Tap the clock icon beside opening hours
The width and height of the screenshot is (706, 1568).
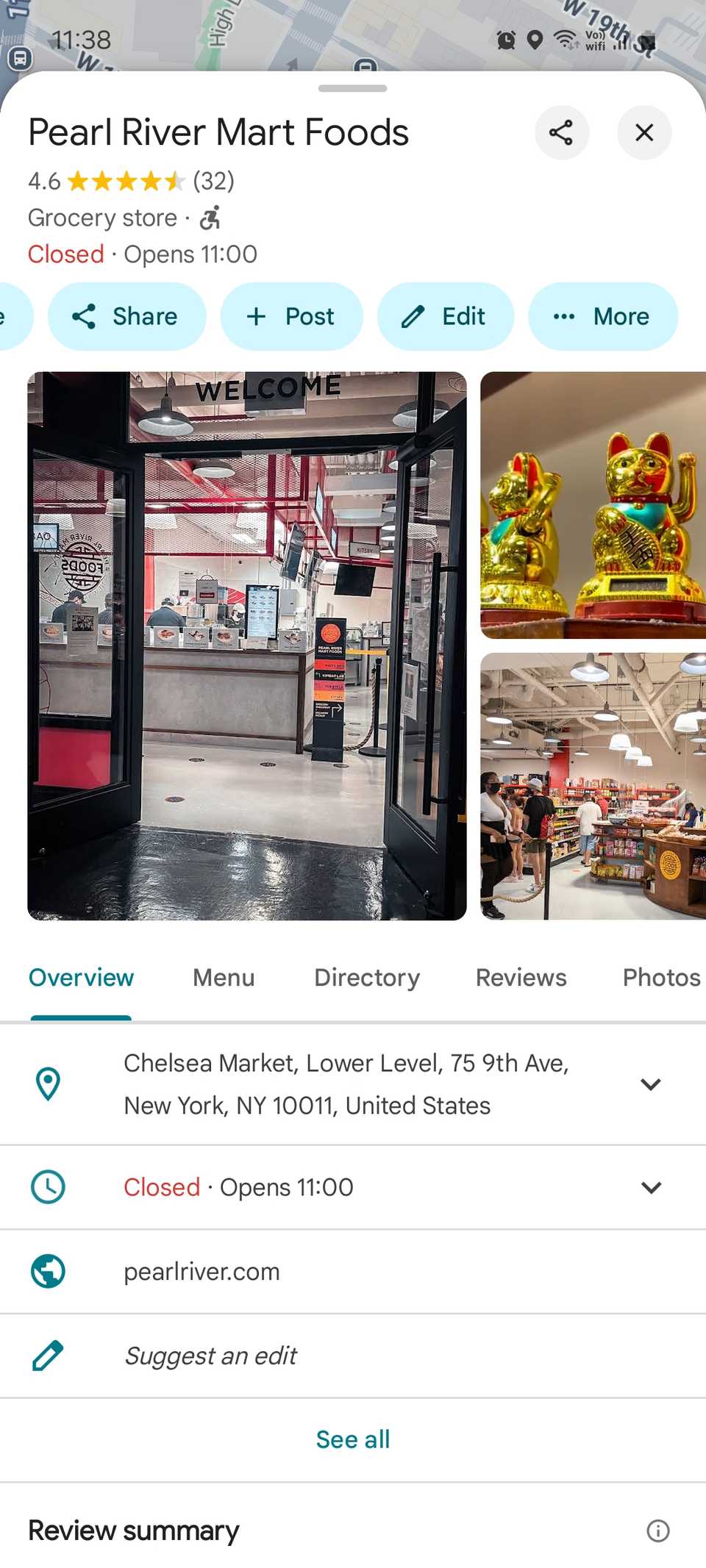(48, 1186)
